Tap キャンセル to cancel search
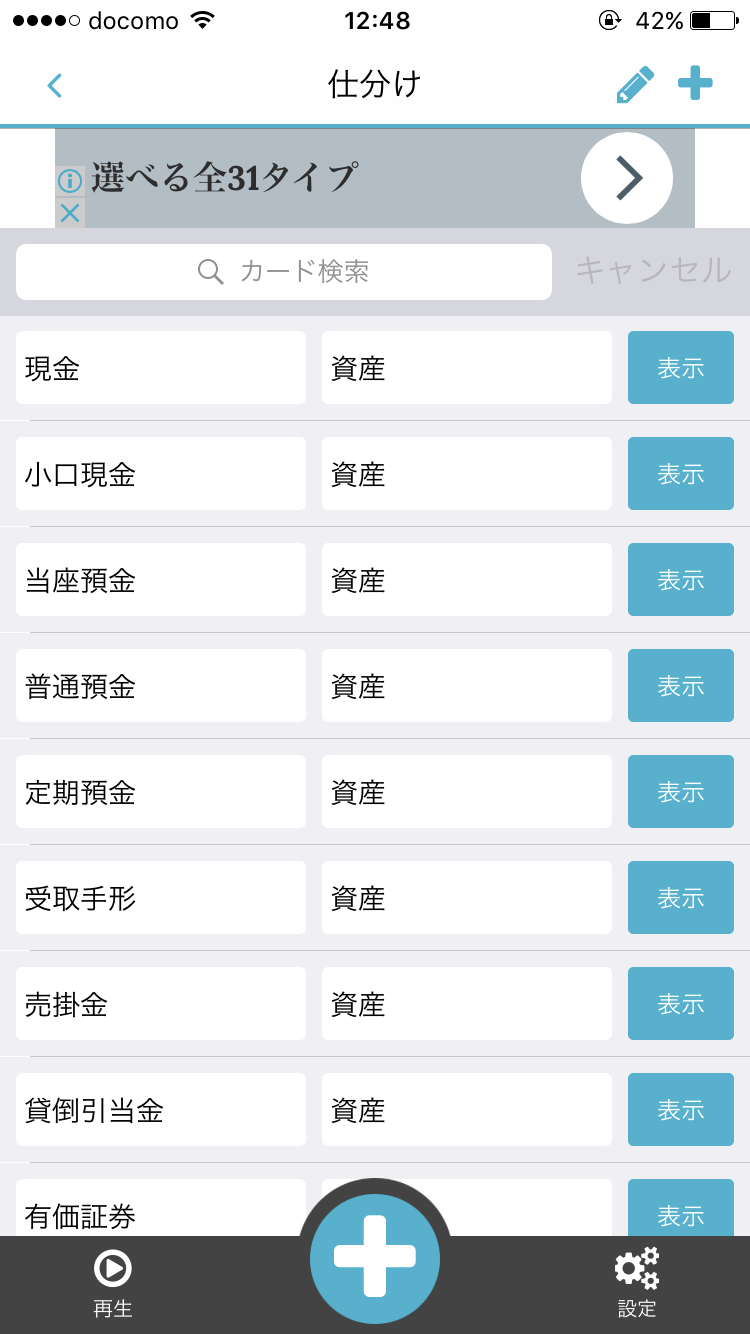 pos(653,270)
